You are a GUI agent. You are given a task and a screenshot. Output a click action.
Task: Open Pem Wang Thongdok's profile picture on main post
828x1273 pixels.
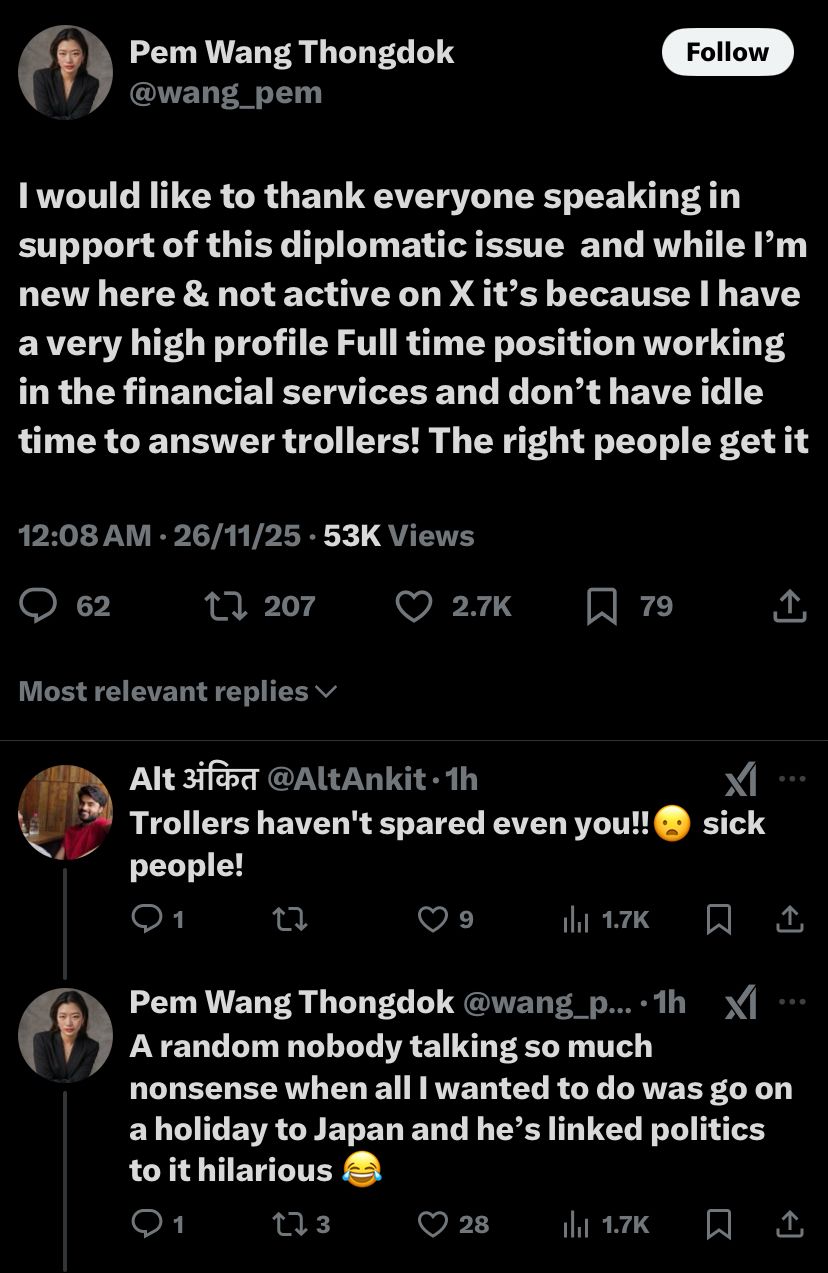(x=66, y=72)
